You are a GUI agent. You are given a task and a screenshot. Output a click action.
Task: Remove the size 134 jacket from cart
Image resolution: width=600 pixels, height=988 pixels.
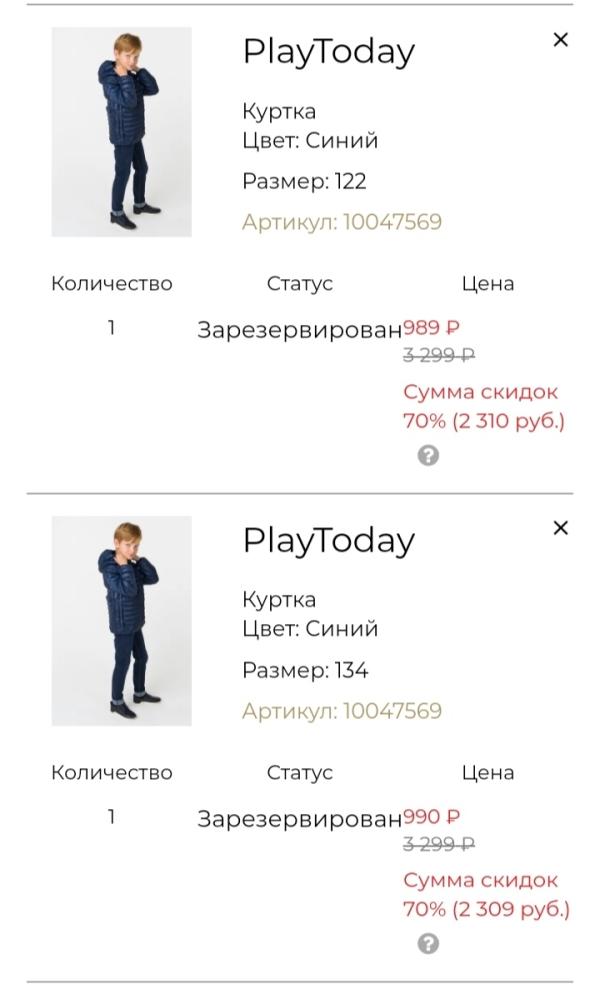point(560,528)
